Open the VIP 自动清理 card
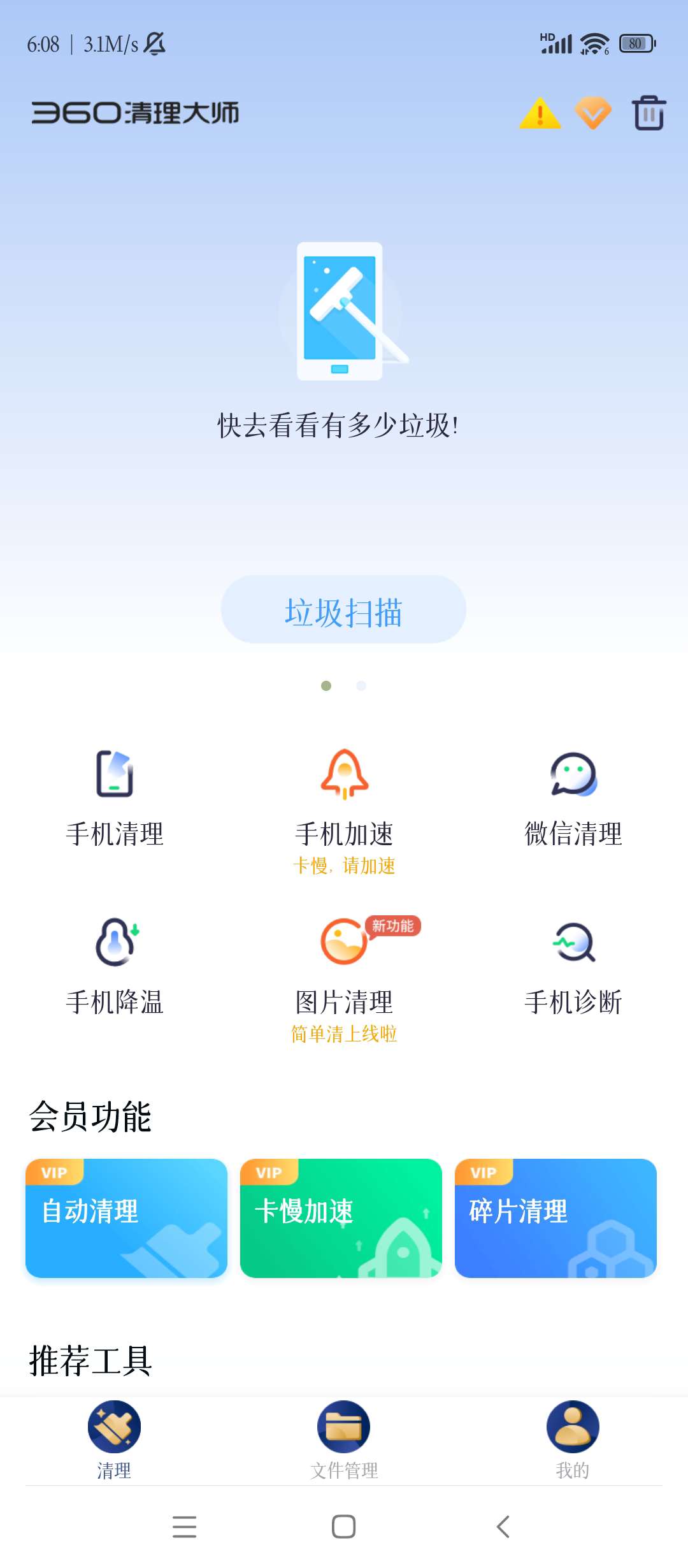The height and width of the screenshot is (1568, 688). coord(126,1218)
